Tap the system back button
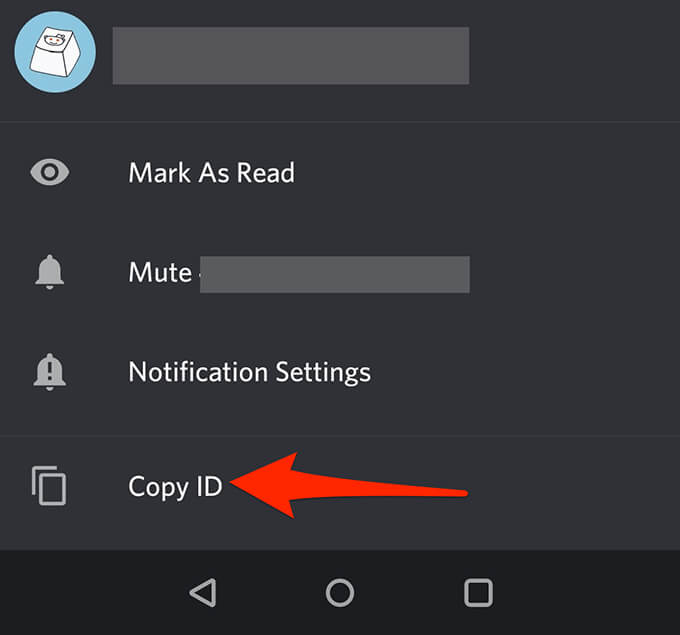The width and height of the screenshot is (680, 635). (x=203, y=593)
